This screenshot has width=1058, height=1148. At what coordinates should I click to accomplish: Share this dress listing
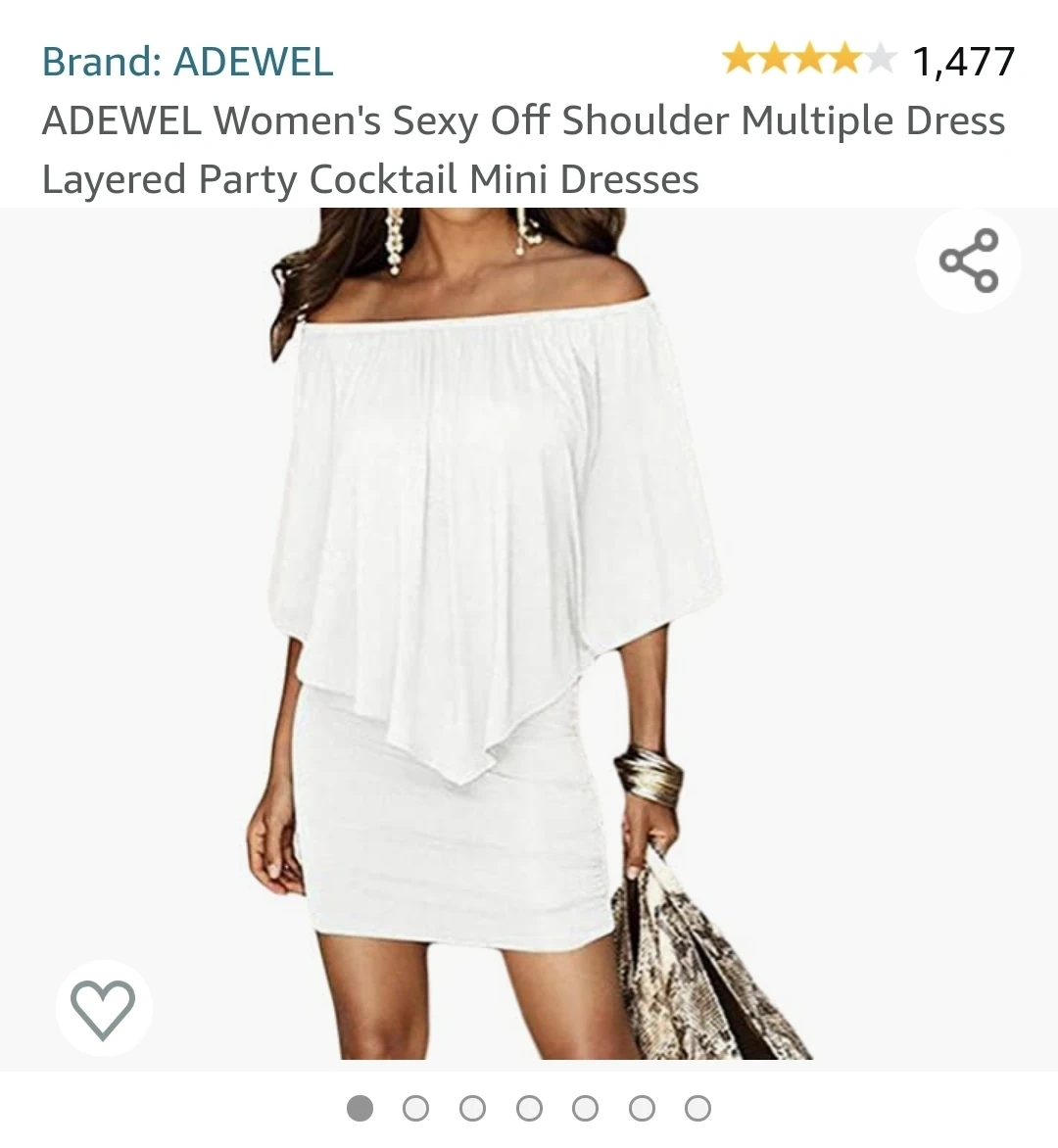click(x=968, y=261)
